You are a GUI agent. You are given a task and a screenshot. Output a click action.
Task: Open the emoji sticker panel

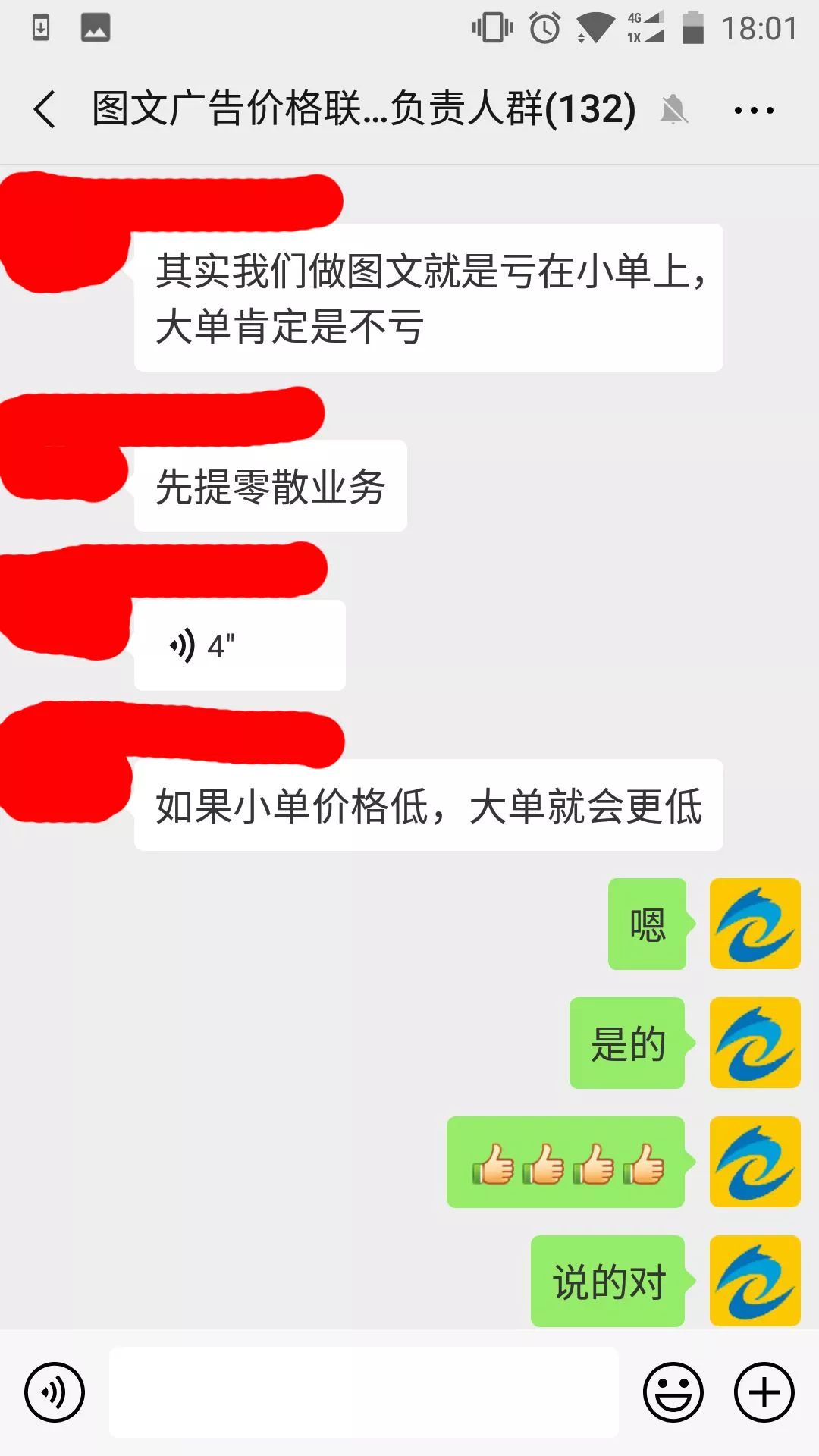673,1392
